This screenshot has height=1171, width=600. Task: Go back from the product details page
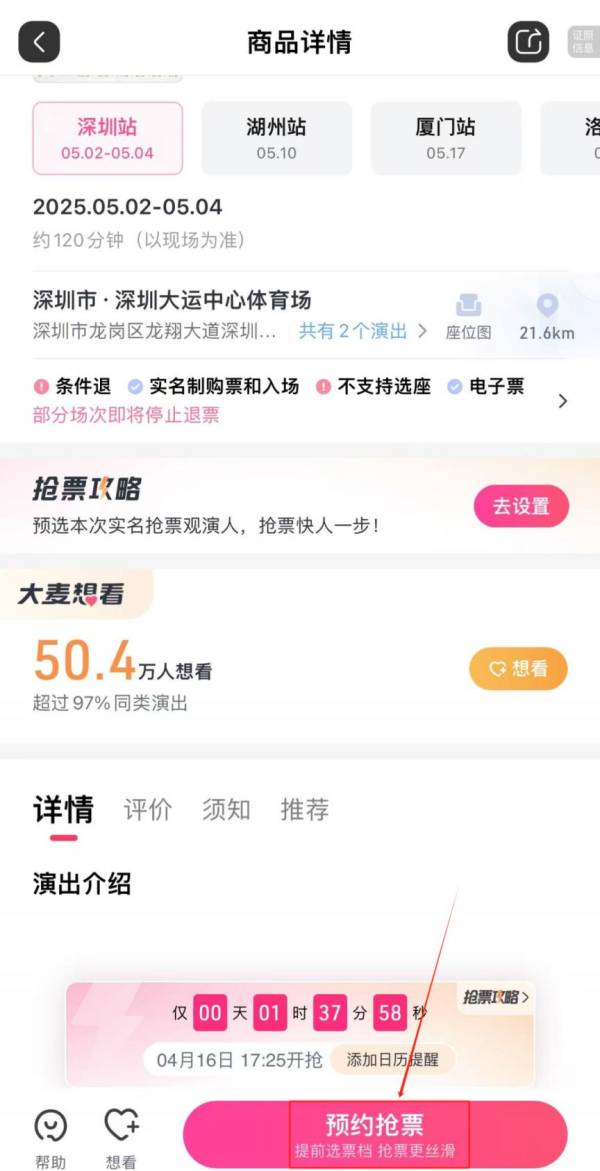pyautogui.click(x=40, y=42)
